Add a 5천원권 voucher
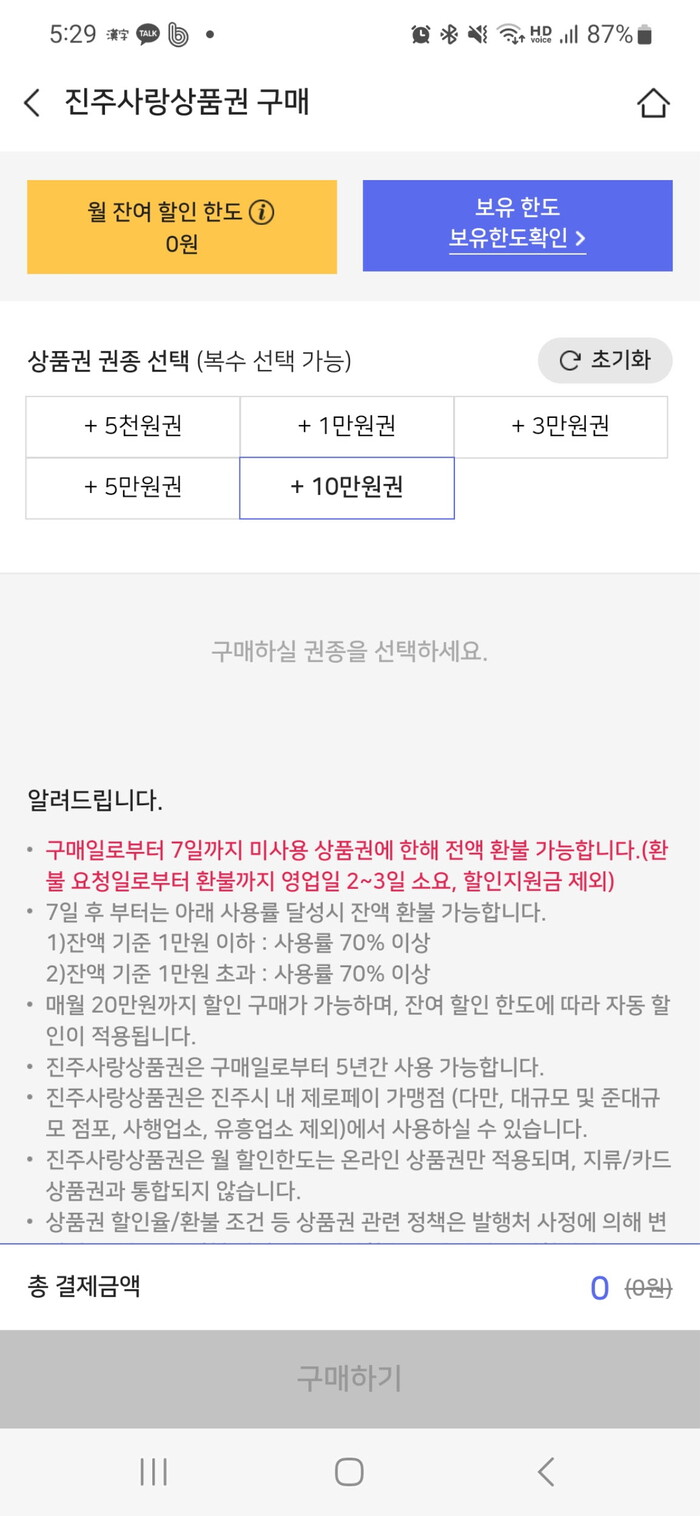Viewport: 700px width, 1516px height. [x=133, y=427]
